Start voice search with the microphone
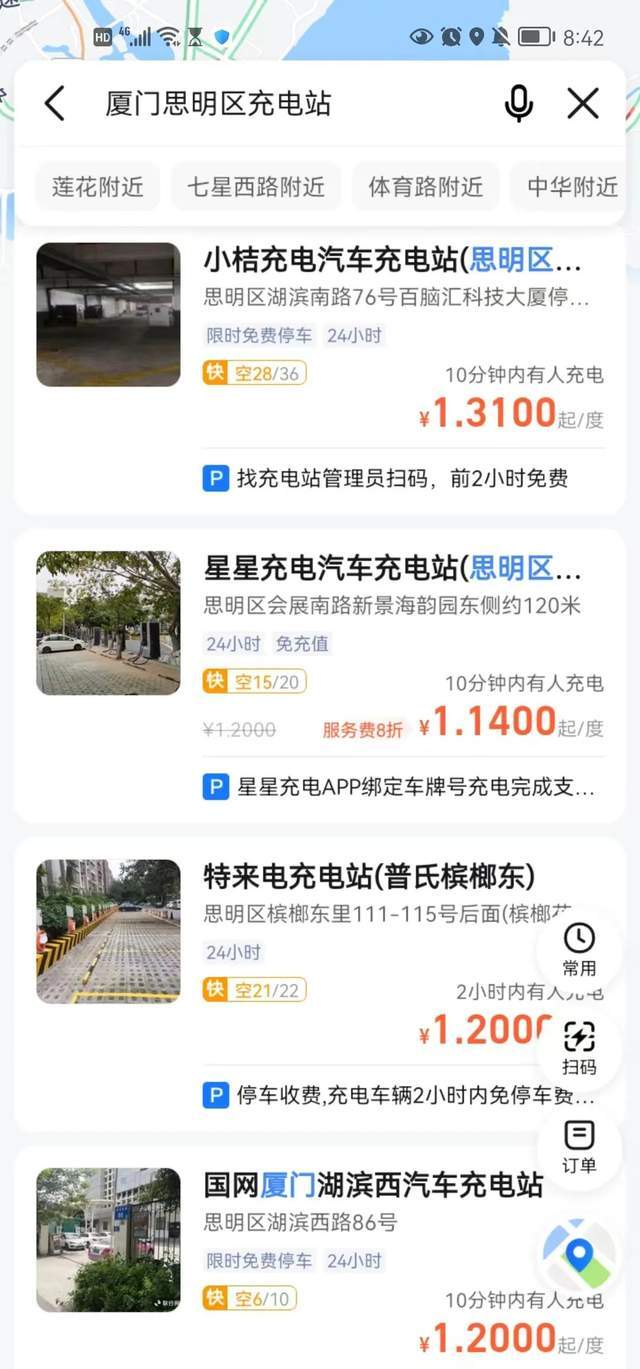Image resolution: width=640 pixels, height=1369 pixels. (518, 103)
